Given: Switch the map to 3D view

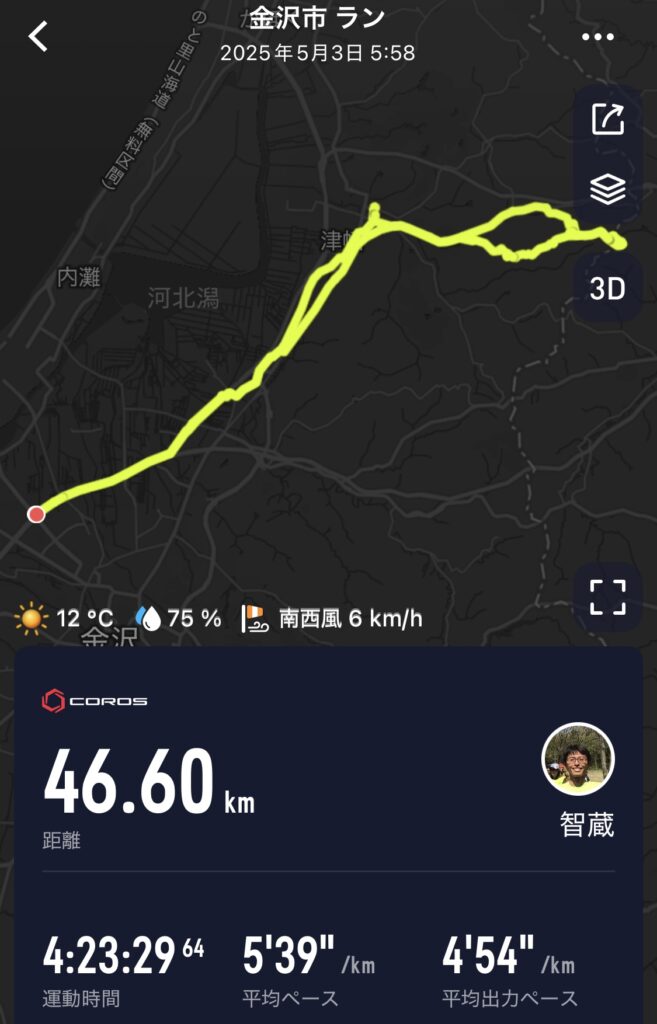Looking at the screenshot, I should coord(607,289).
